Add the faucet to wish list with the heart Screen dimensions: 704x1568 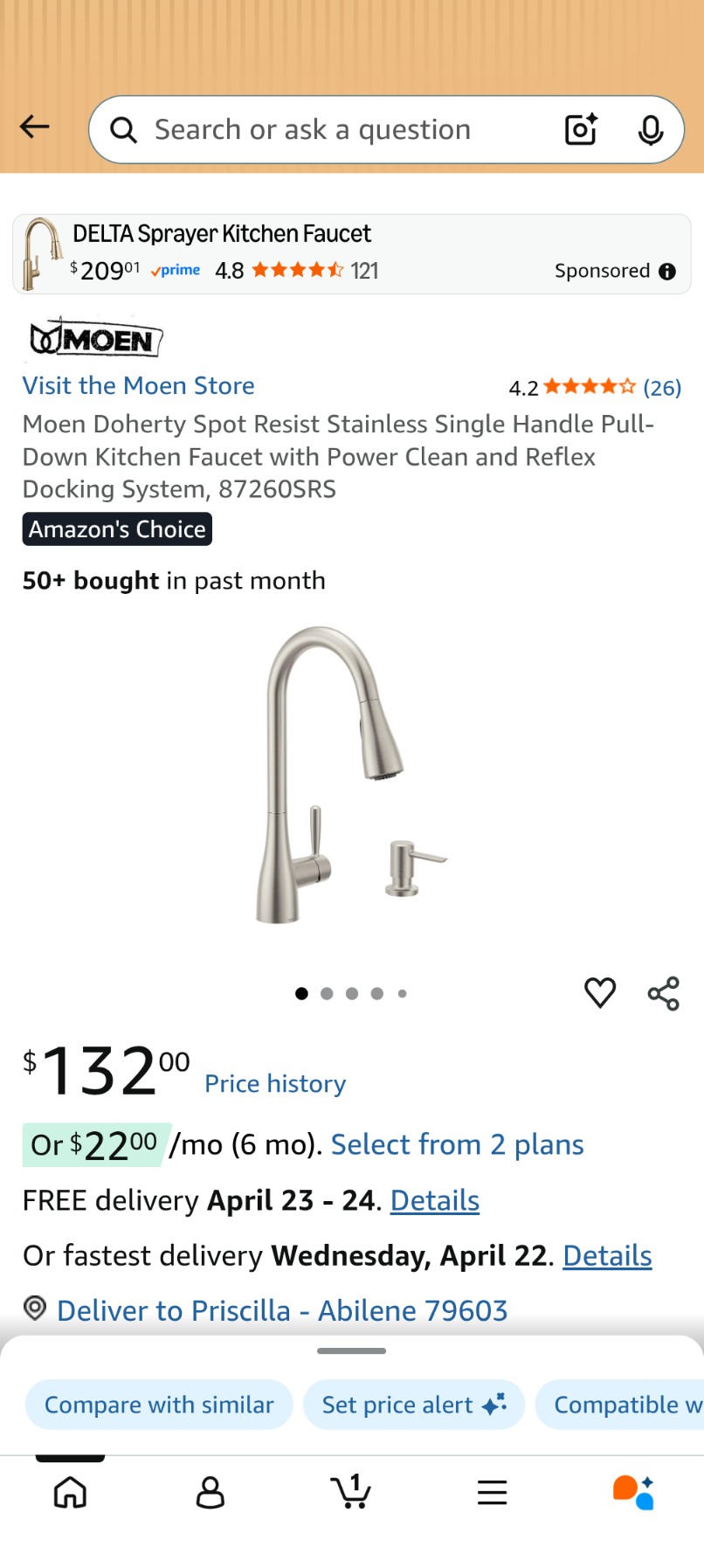tap(600, 993)
